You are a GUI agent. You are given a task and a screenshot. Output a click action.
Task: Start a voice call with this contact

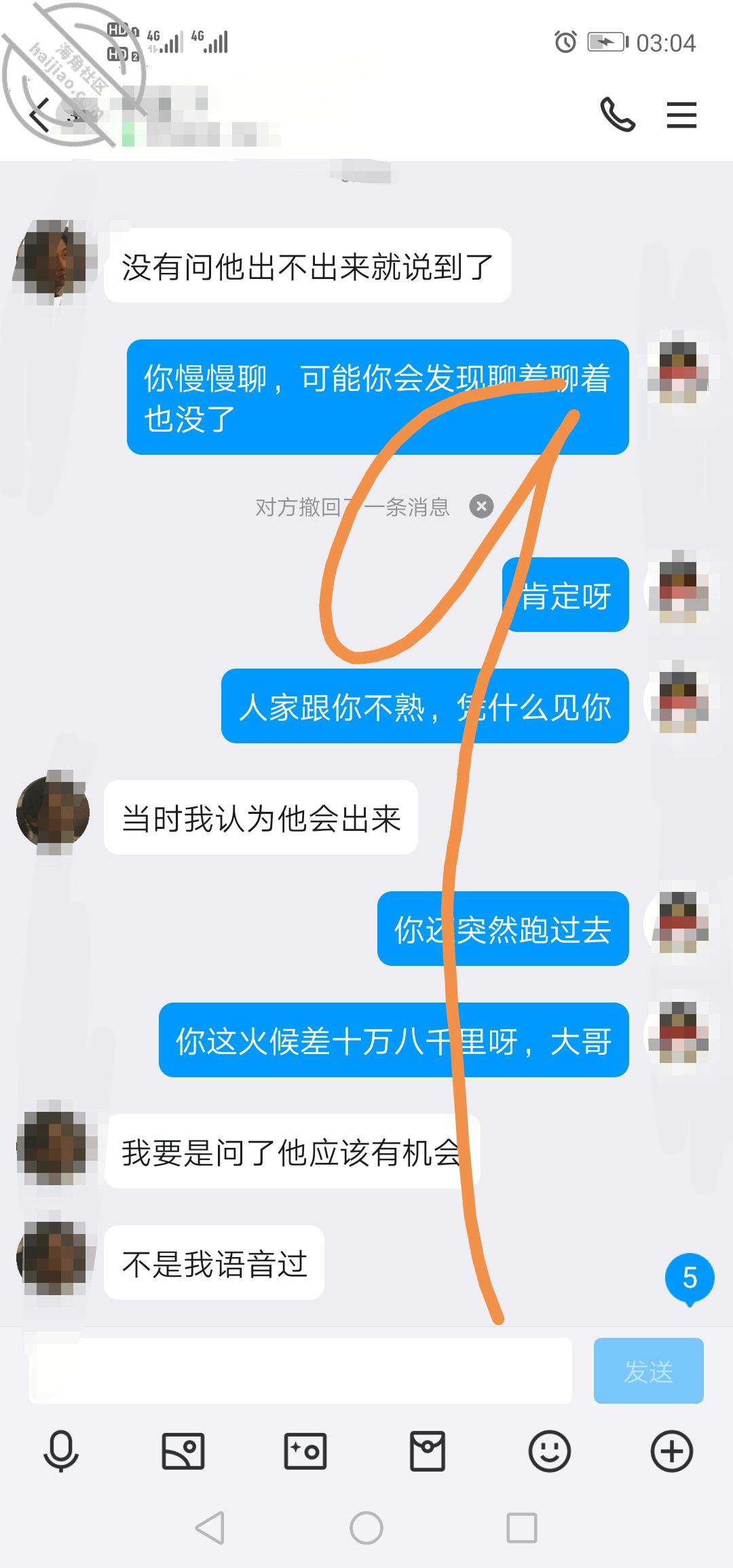click(x=618, y=114)
